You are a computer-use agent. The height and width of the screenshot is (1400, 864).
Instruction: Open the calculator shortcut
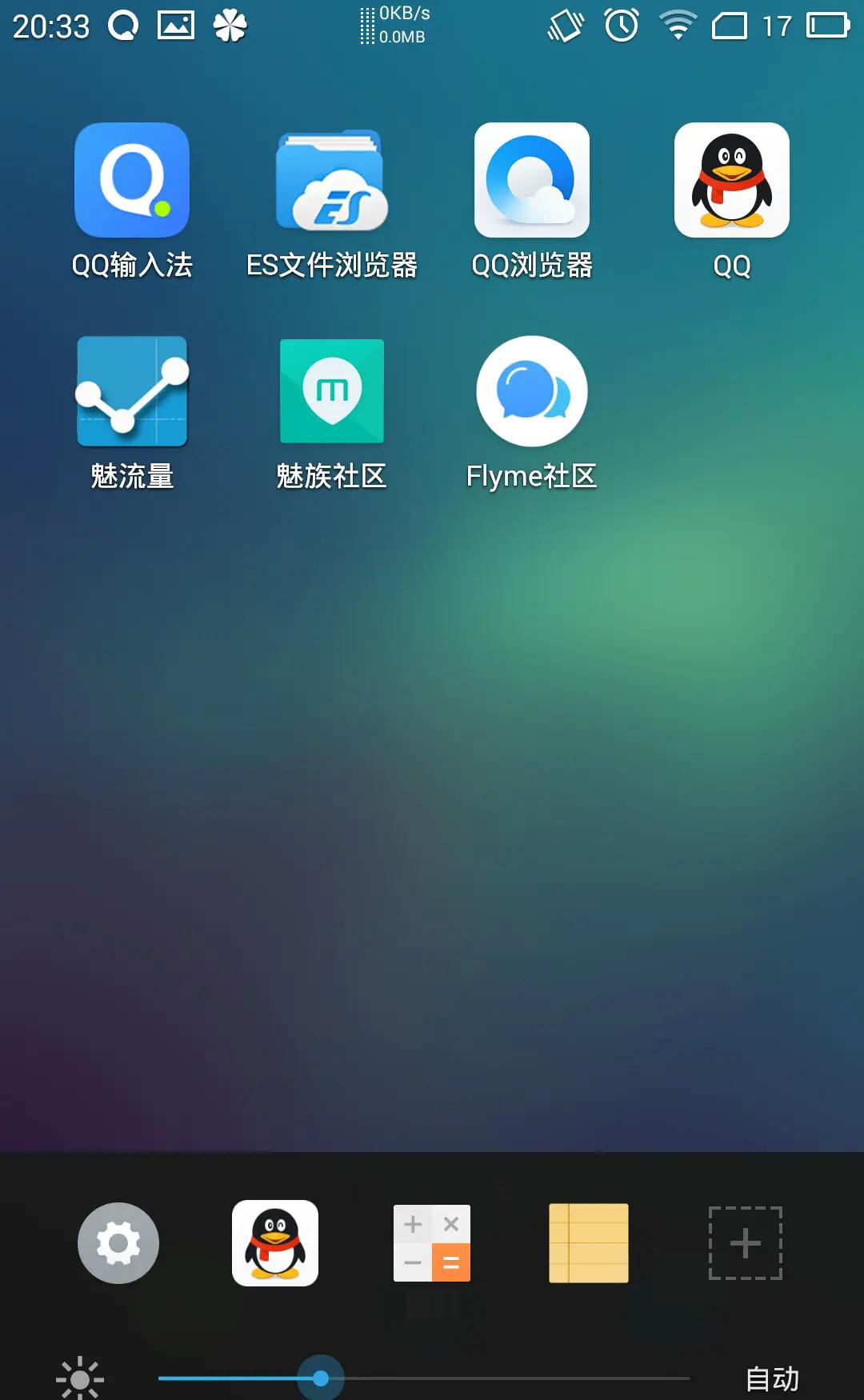click(x=432, y=1243)
